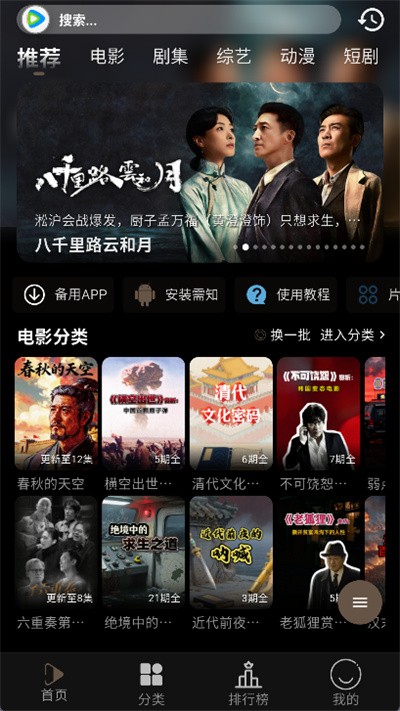Tap the floating menu button

point(360,602)
